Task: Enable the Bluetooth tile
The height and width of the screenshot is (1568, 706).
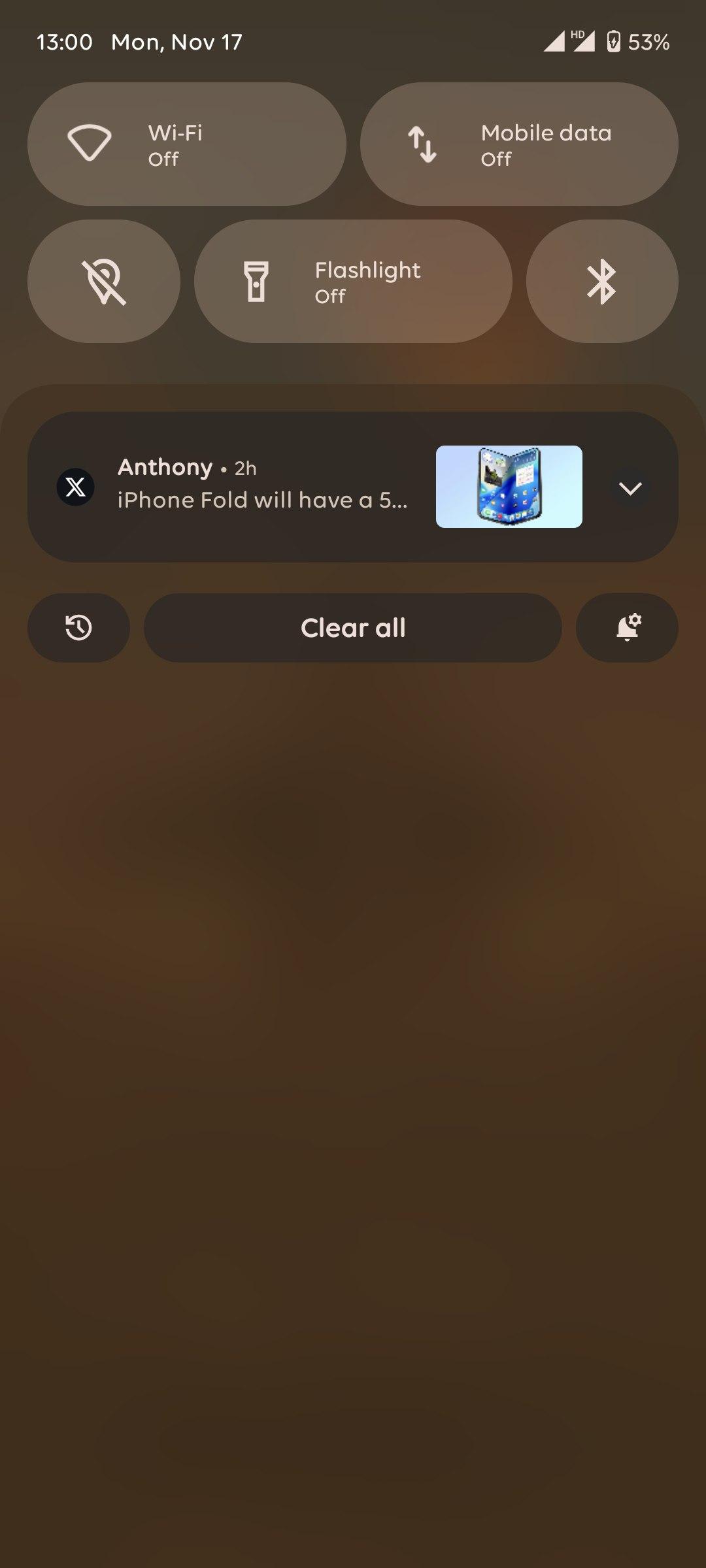Action: (601, 281)
